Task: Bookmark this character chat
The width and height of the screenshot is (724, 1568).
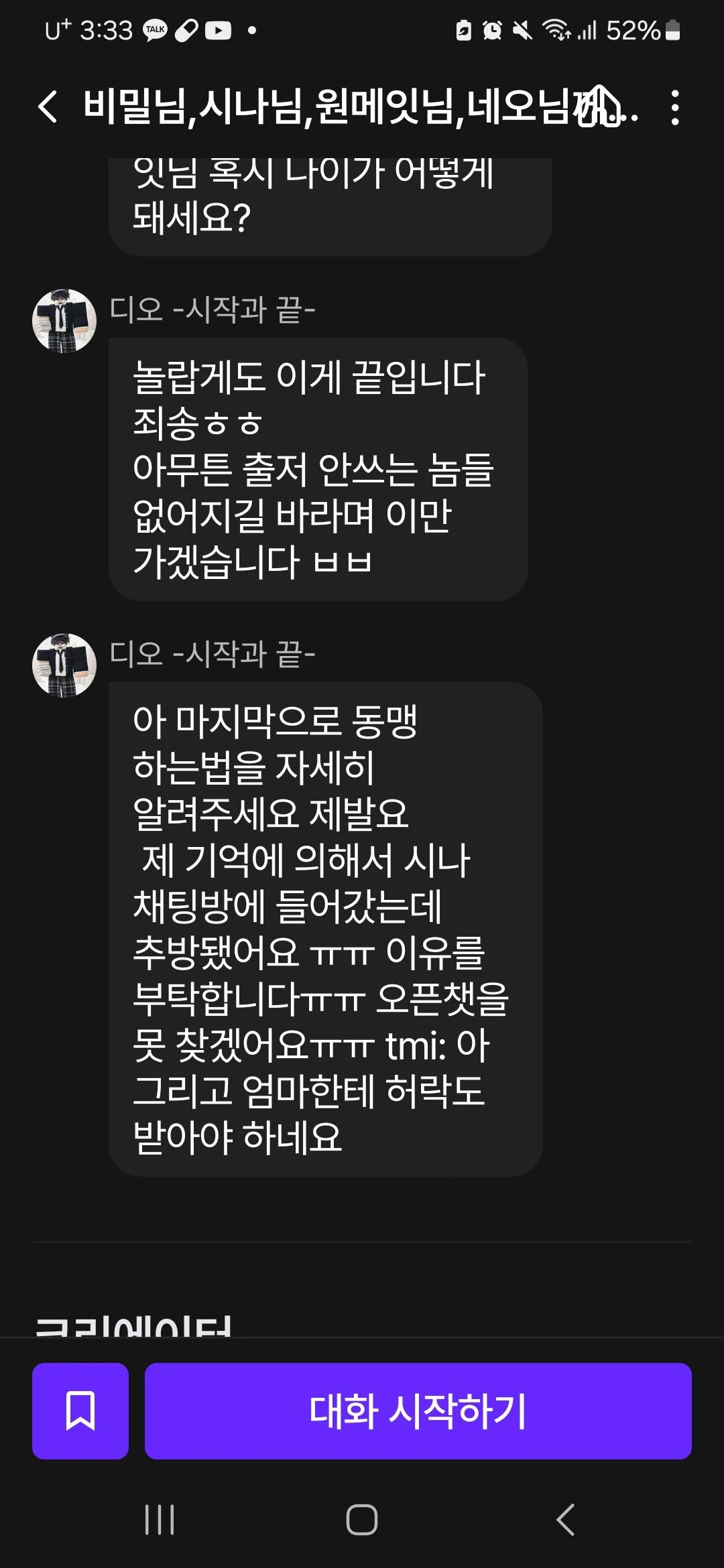Action: pyautogui.click(x=80, y=1411)
